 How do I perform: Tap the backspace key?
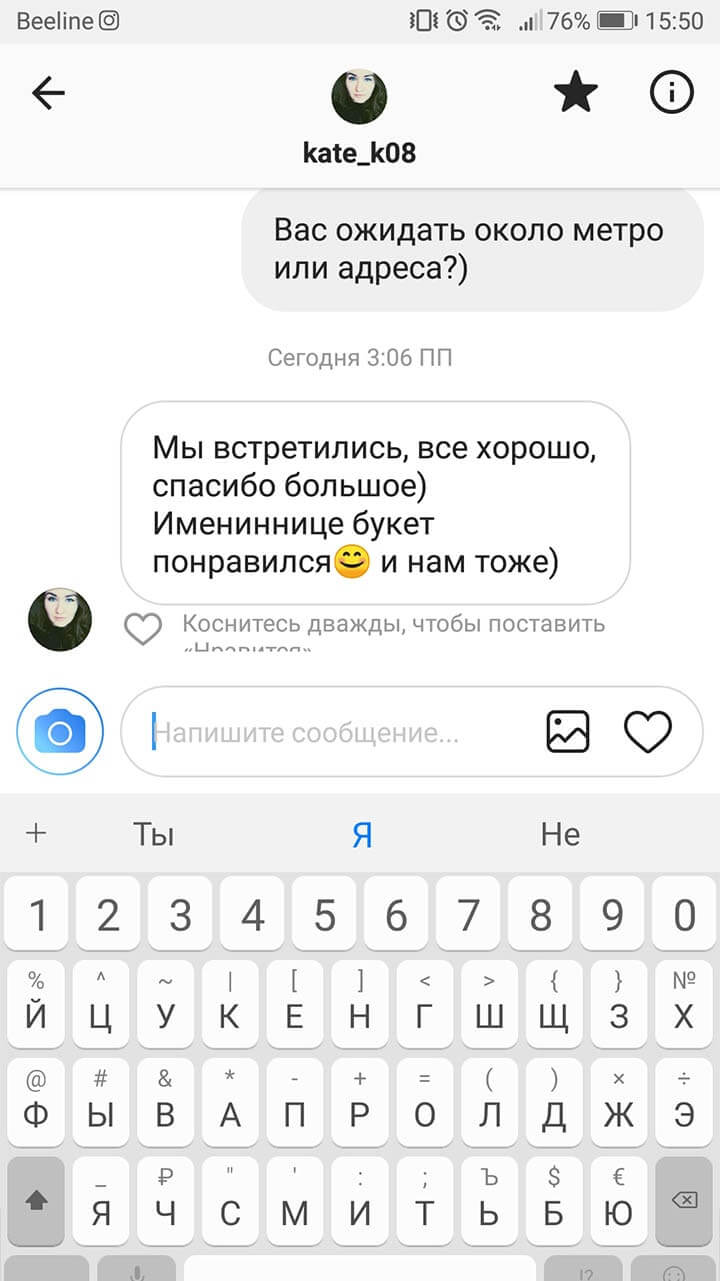(683, 1200)
